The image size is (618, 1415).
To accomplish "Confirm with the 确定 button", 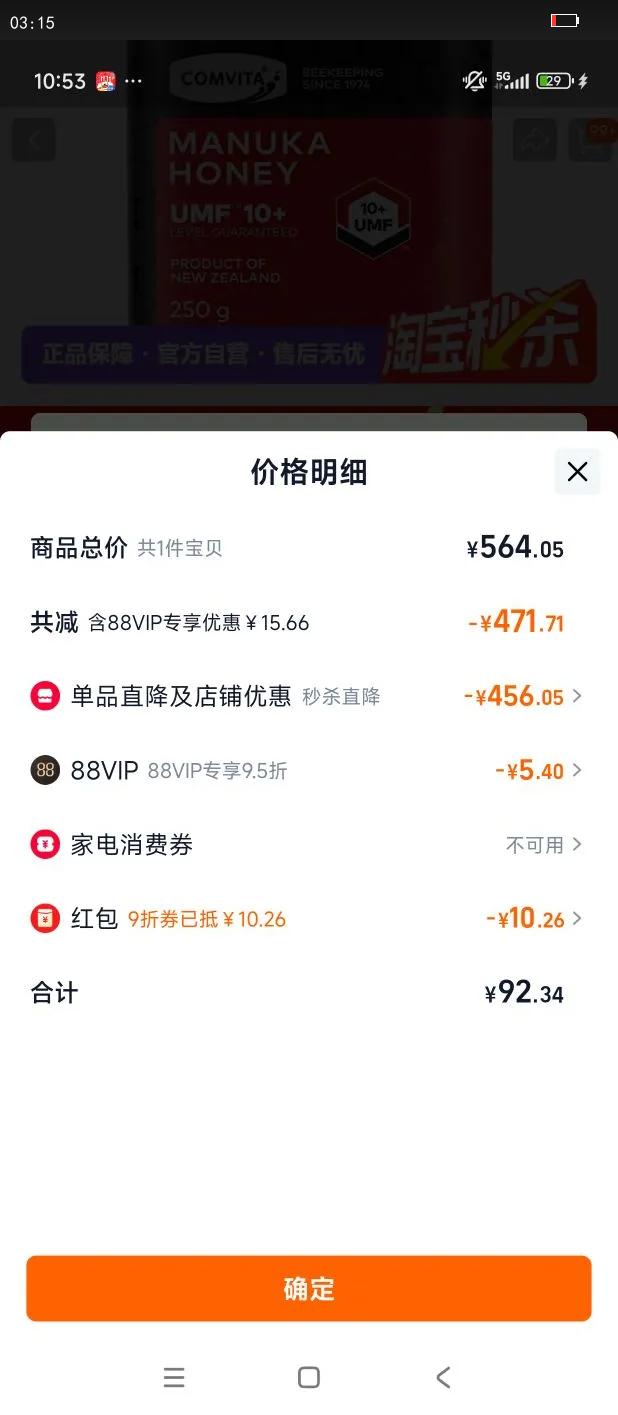I will tap(309, 1288).
